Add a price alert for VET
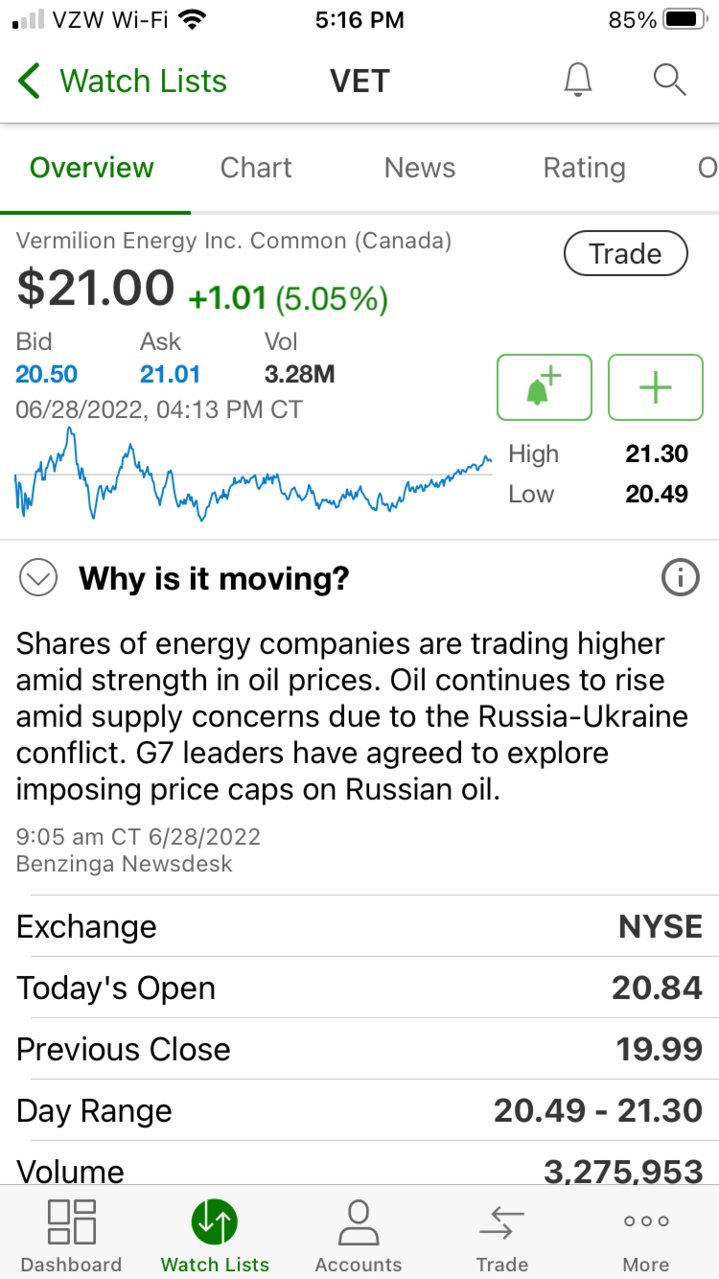This screenshot has height=1279, width=719. click(544, 387)
